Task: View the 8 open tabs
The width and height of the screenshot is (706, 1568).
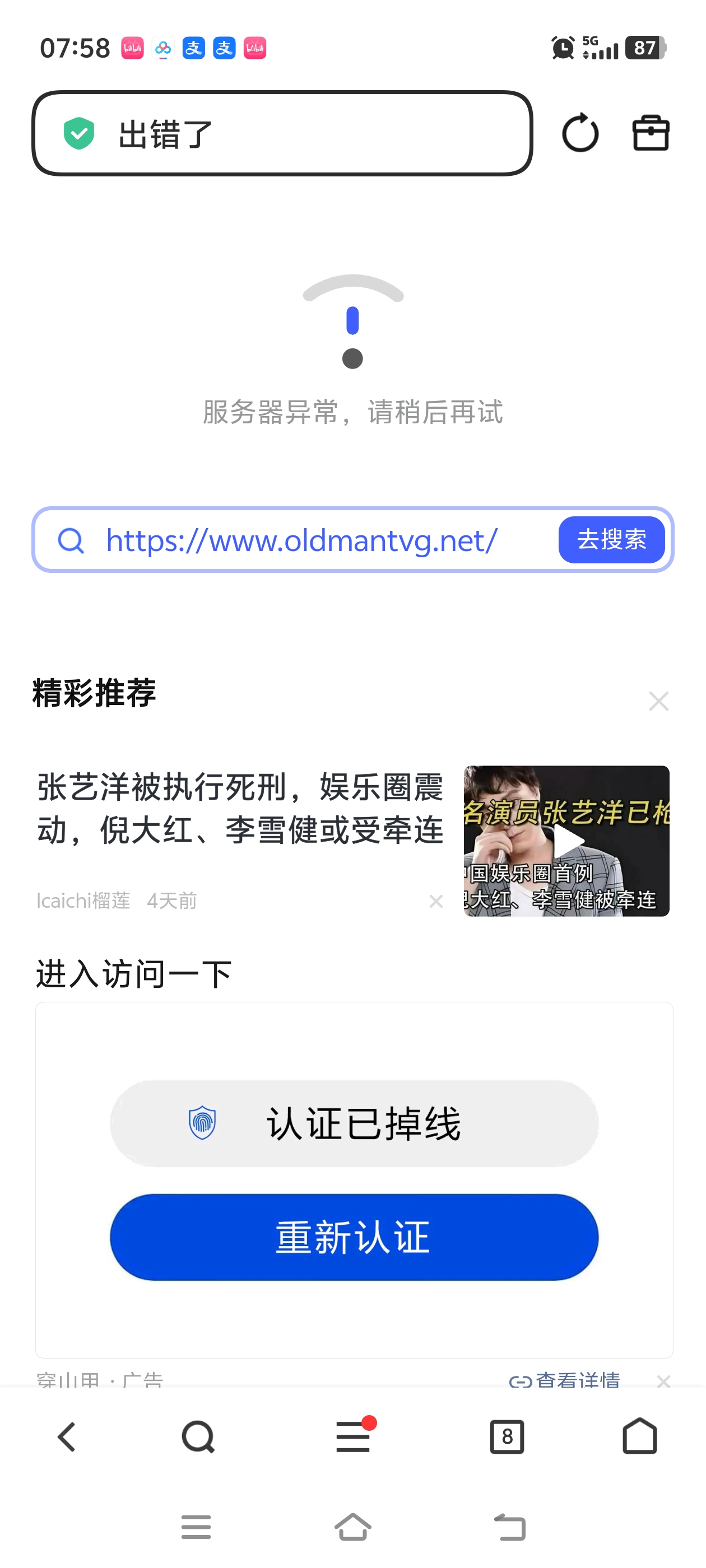Action: click(x=507, y=1437)
